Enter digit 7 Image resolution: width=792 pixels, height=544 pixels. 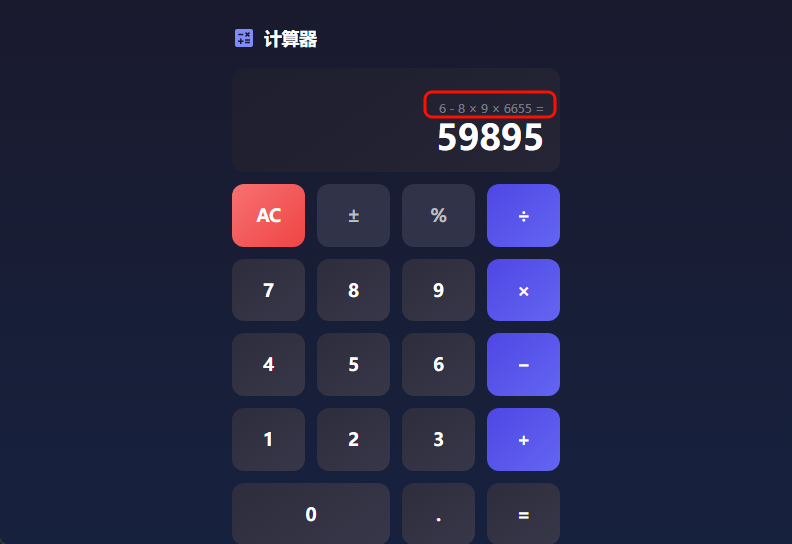tap(268, 290)
